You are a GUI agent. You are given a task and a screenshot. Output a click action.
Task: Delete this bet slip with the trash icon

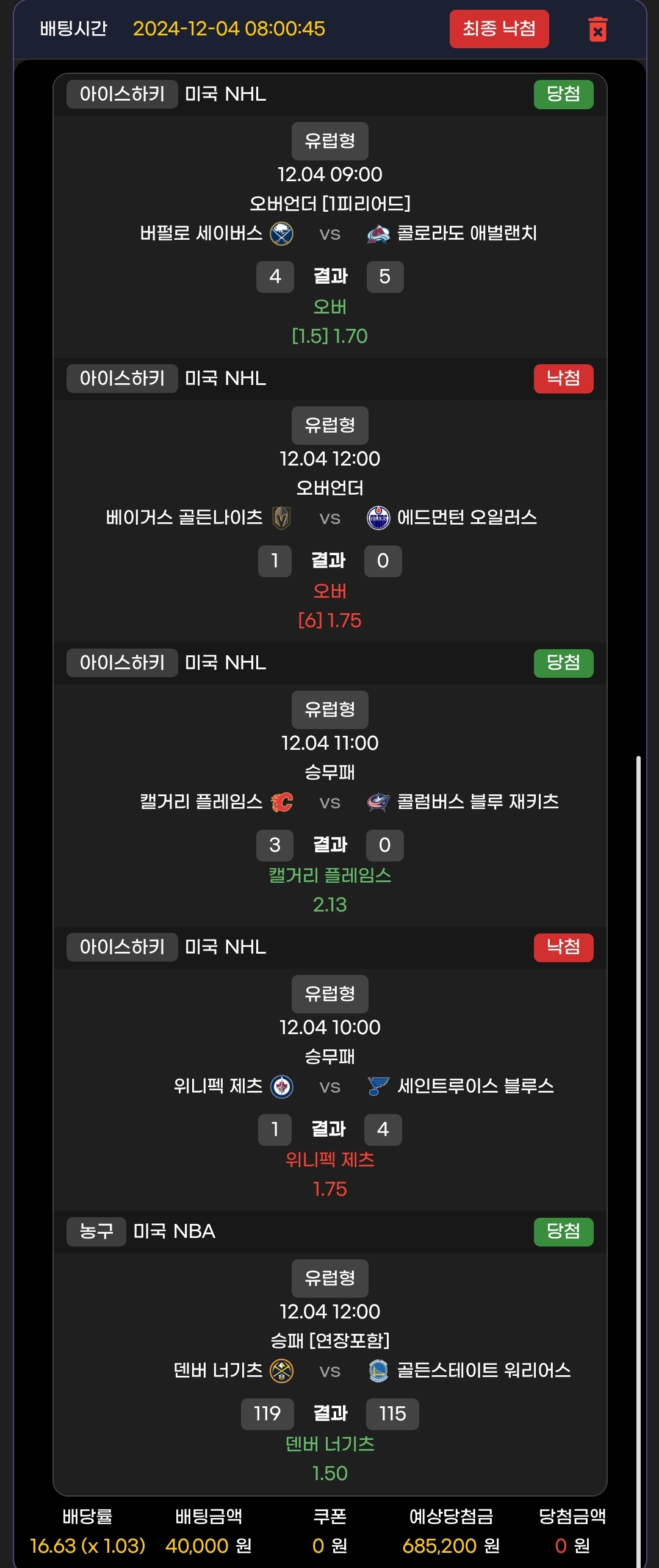(x=597, y=29)
